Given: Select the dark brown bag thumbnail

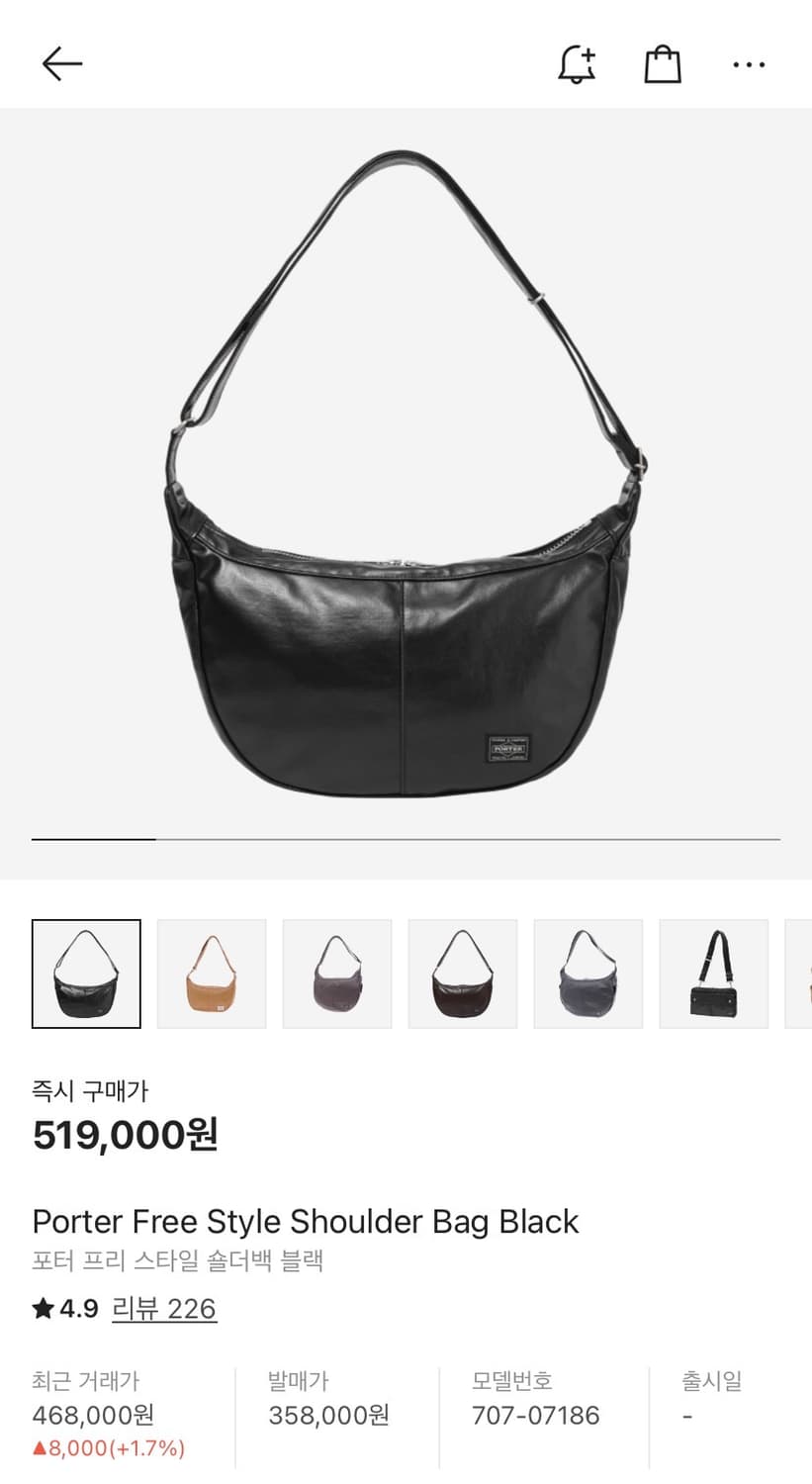Looking at the screenshot, I should pyautogui.click(x=463, y=974).
